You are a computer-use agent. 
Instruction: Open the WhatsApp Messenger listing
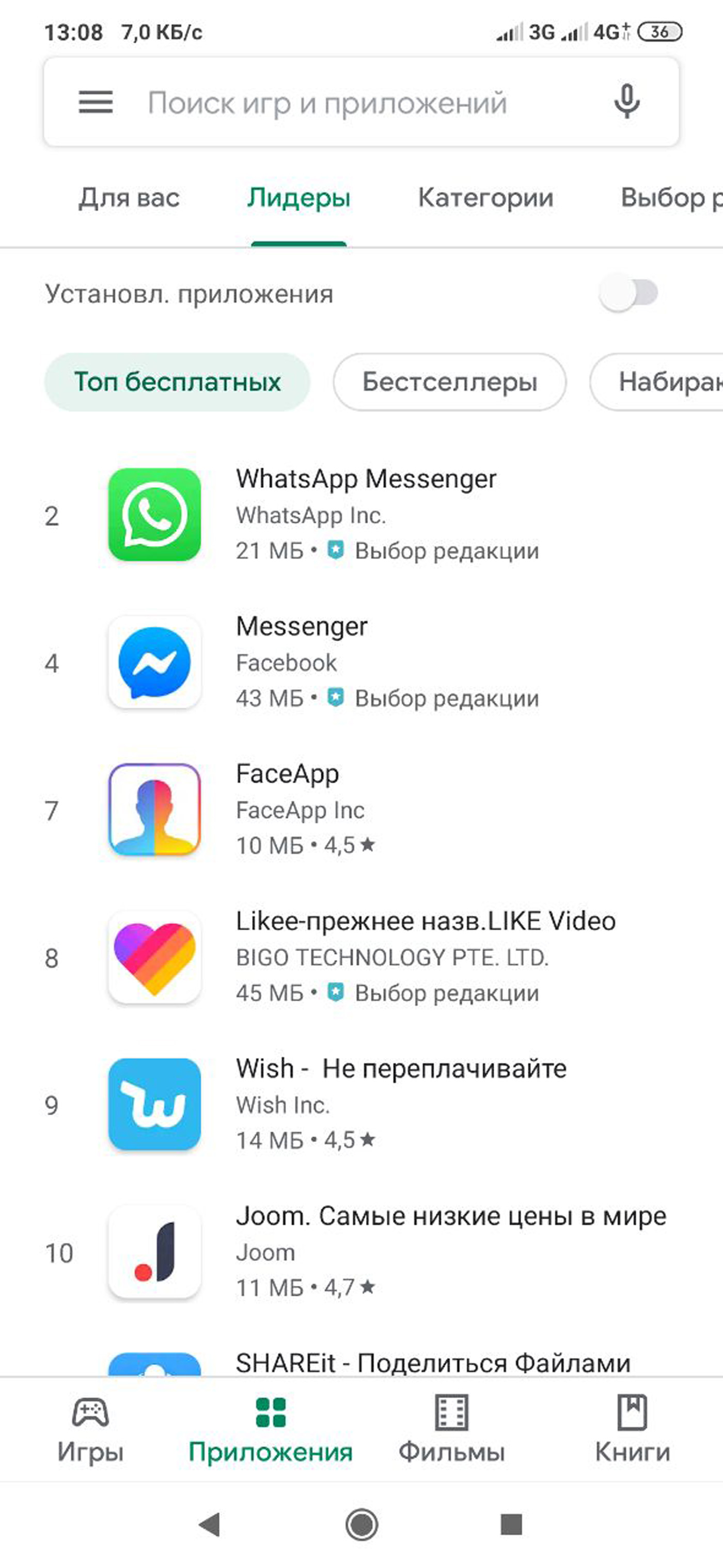pyautogui.click(x=361, y=514)
